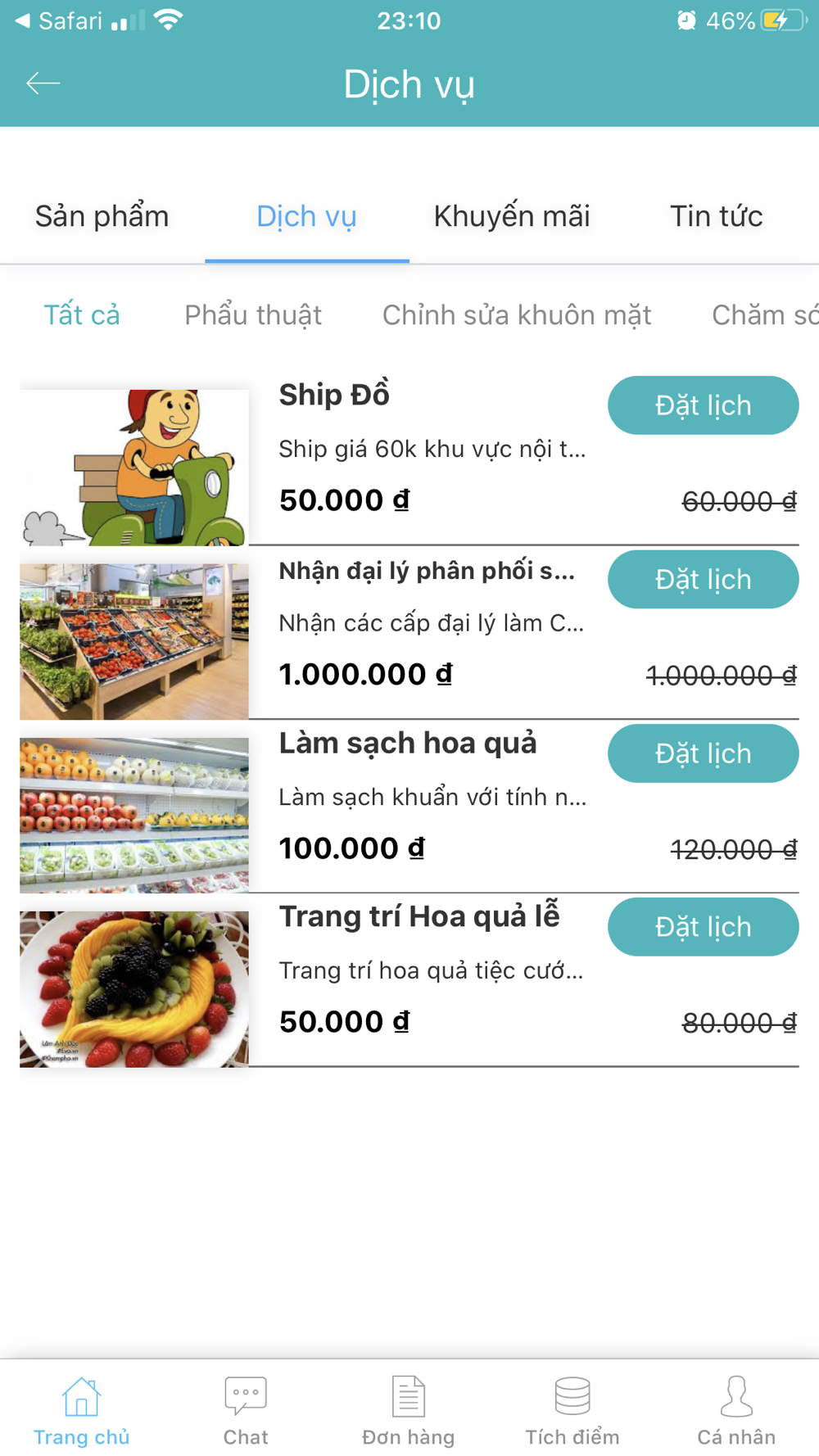Image resolution: width=819 pixels, height=1456 pixels.
Task: Tap Đặt lịch for Trang trí Hoa quả lễ
Action: [x=703, y=927]
